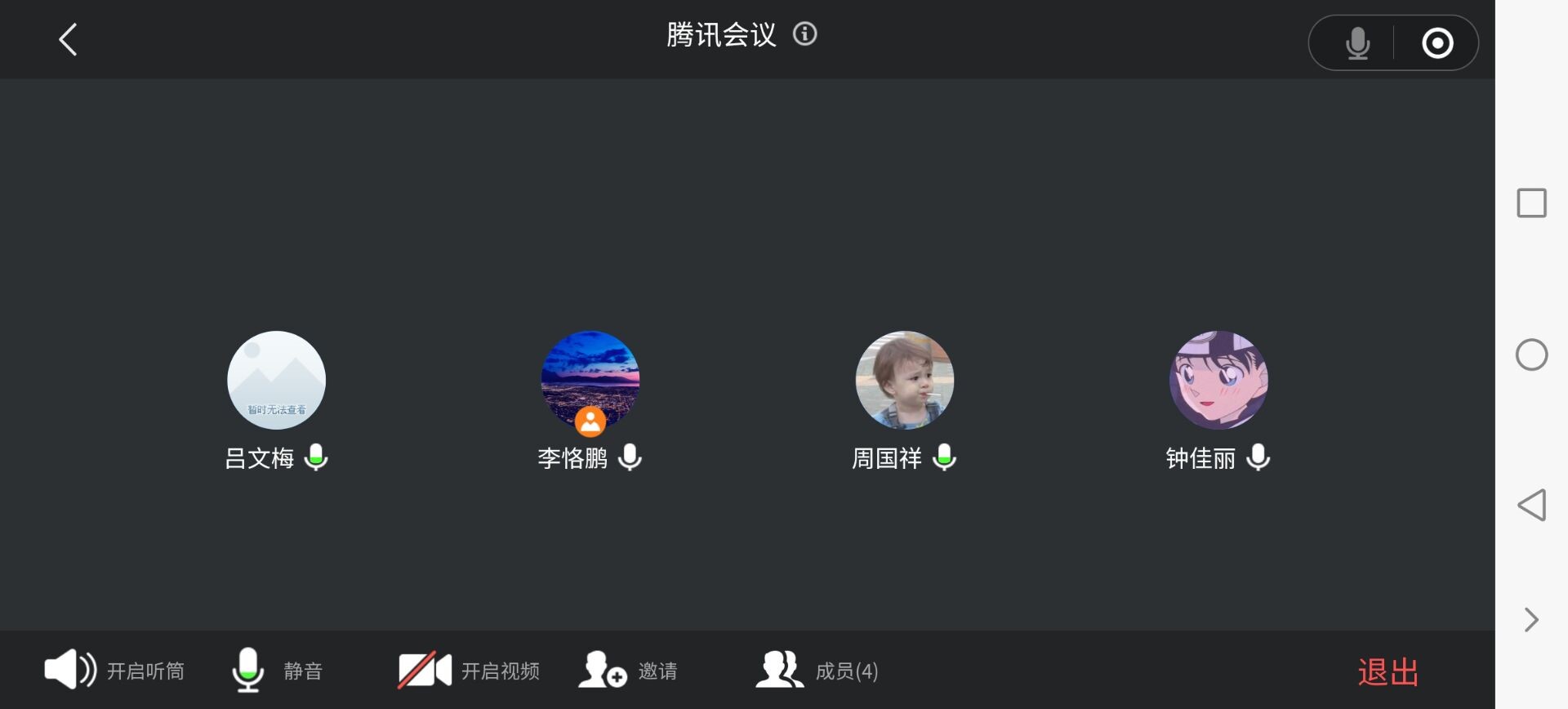1568x709 pixels.
Task: Open recent apps with the square button
Action: click(x=1531, y=203)
